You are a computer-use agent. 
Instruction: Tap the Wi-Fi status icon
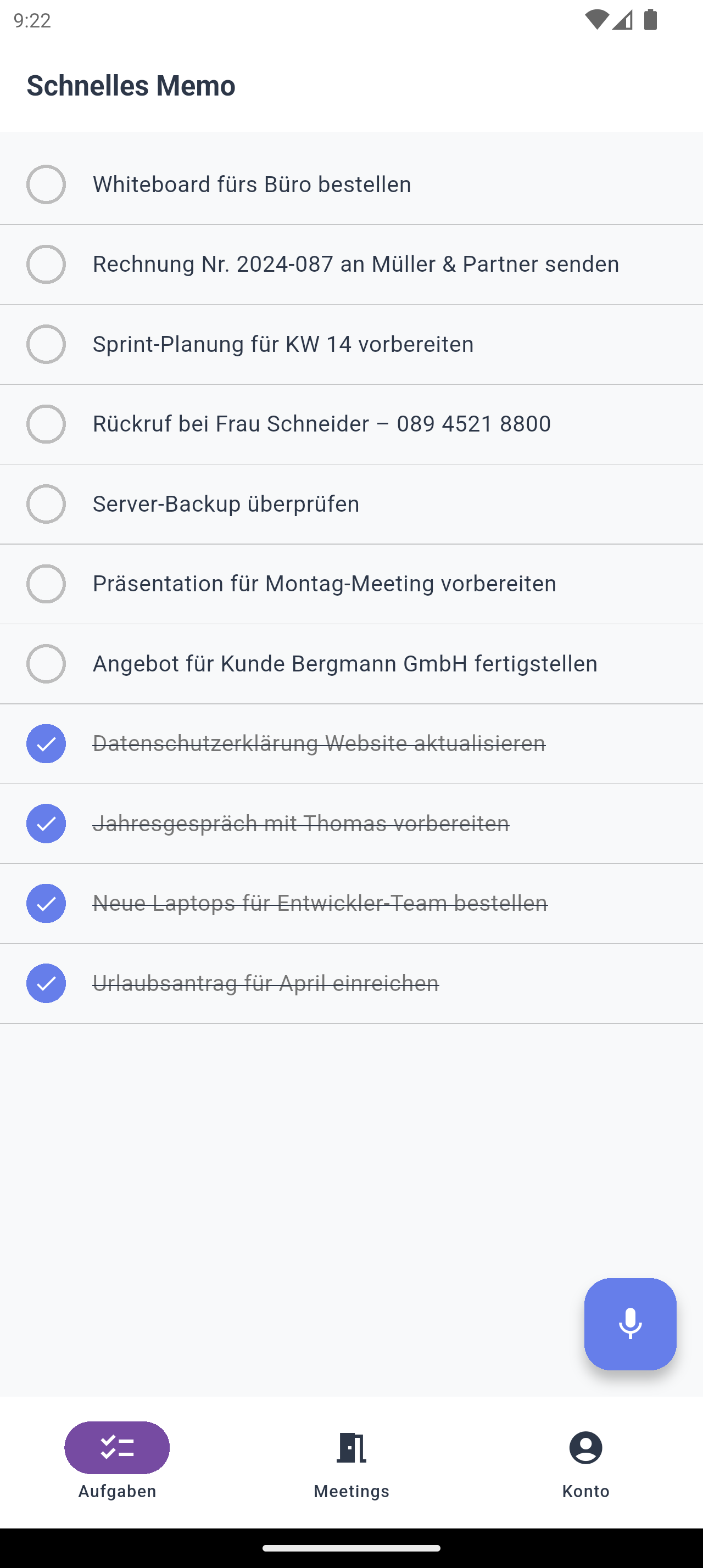coord(597,20)
